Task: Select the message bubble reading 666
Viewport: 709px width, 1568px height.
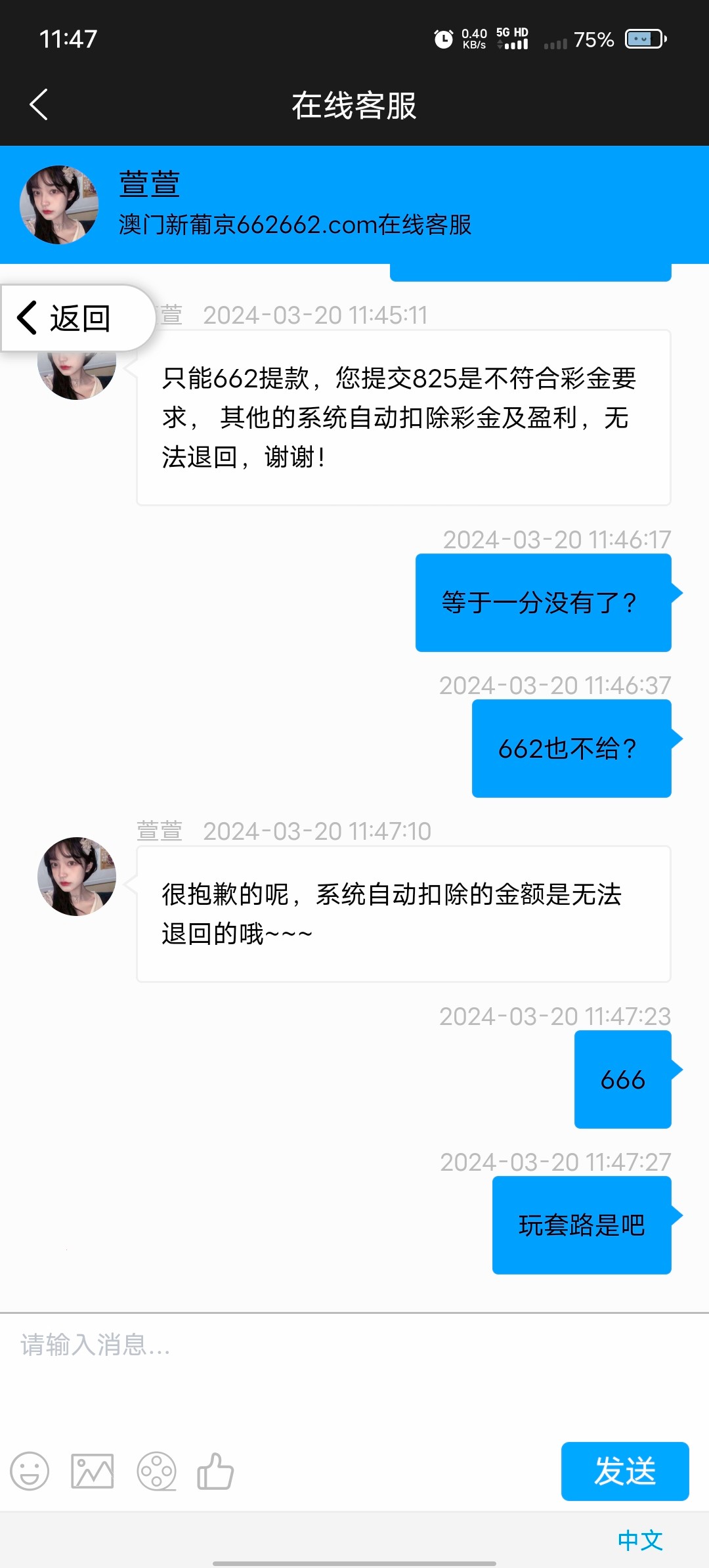Action: tap(622, 1079)
